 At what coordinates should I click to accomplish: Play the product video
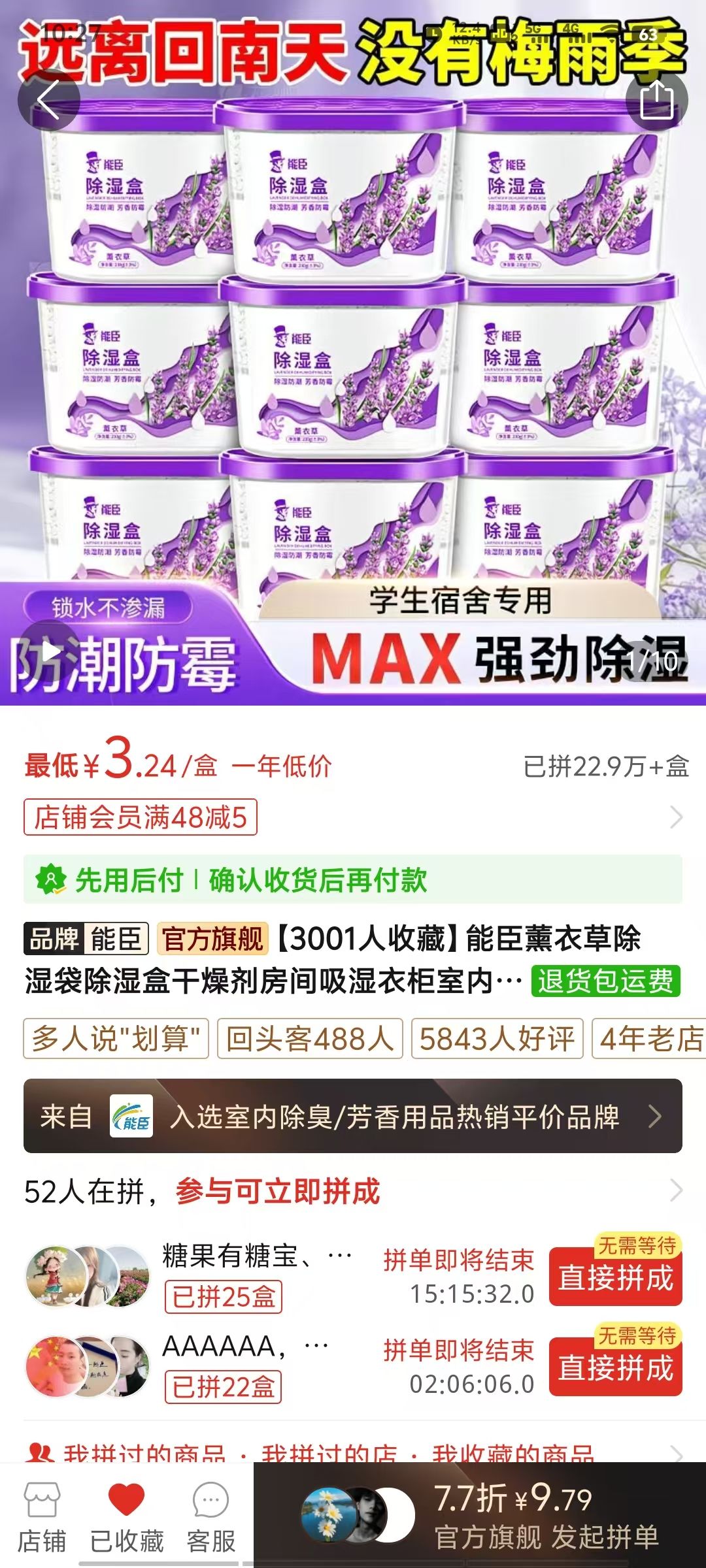click(x=51, y=651)
